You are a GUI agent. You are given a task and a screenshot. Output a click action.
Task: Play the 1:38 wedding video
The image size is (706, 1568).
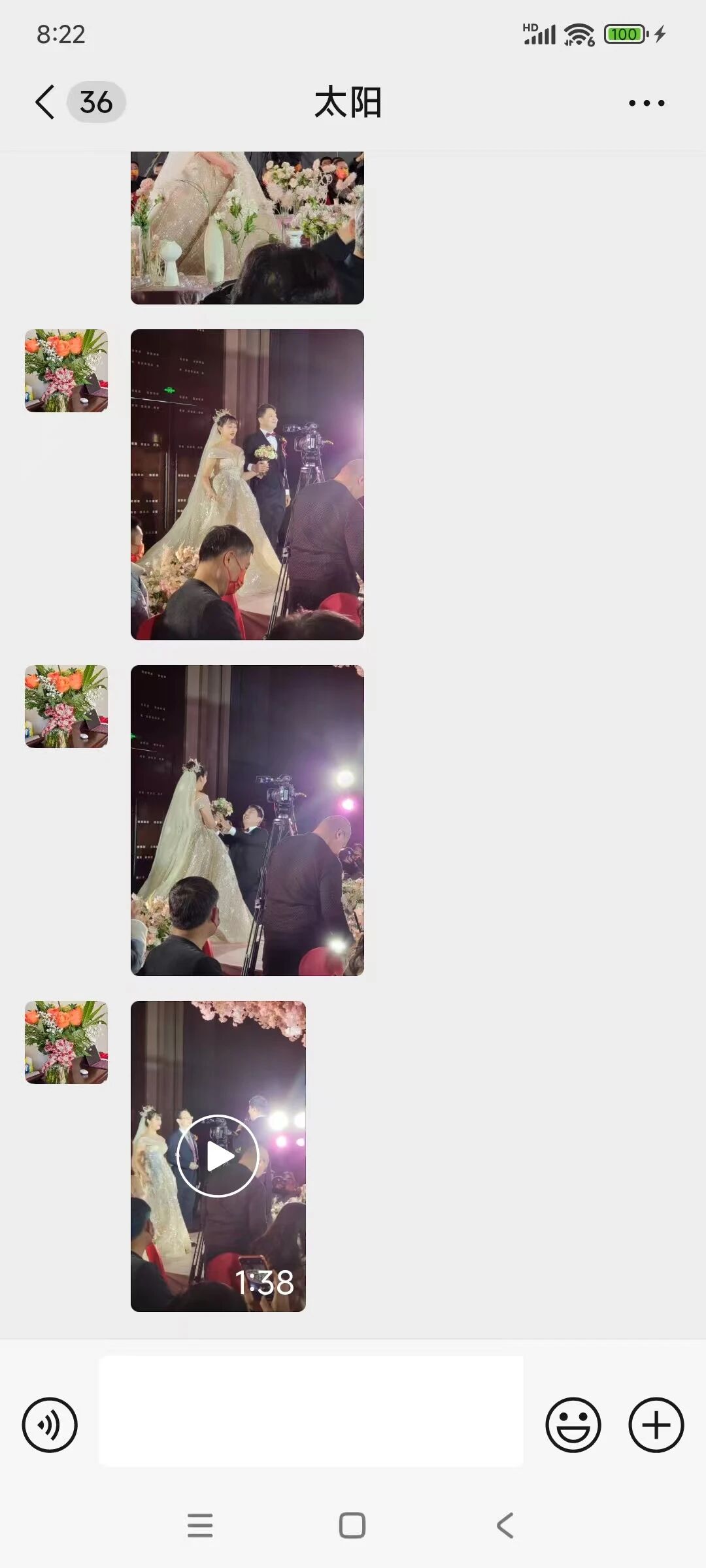(218, 1156)
